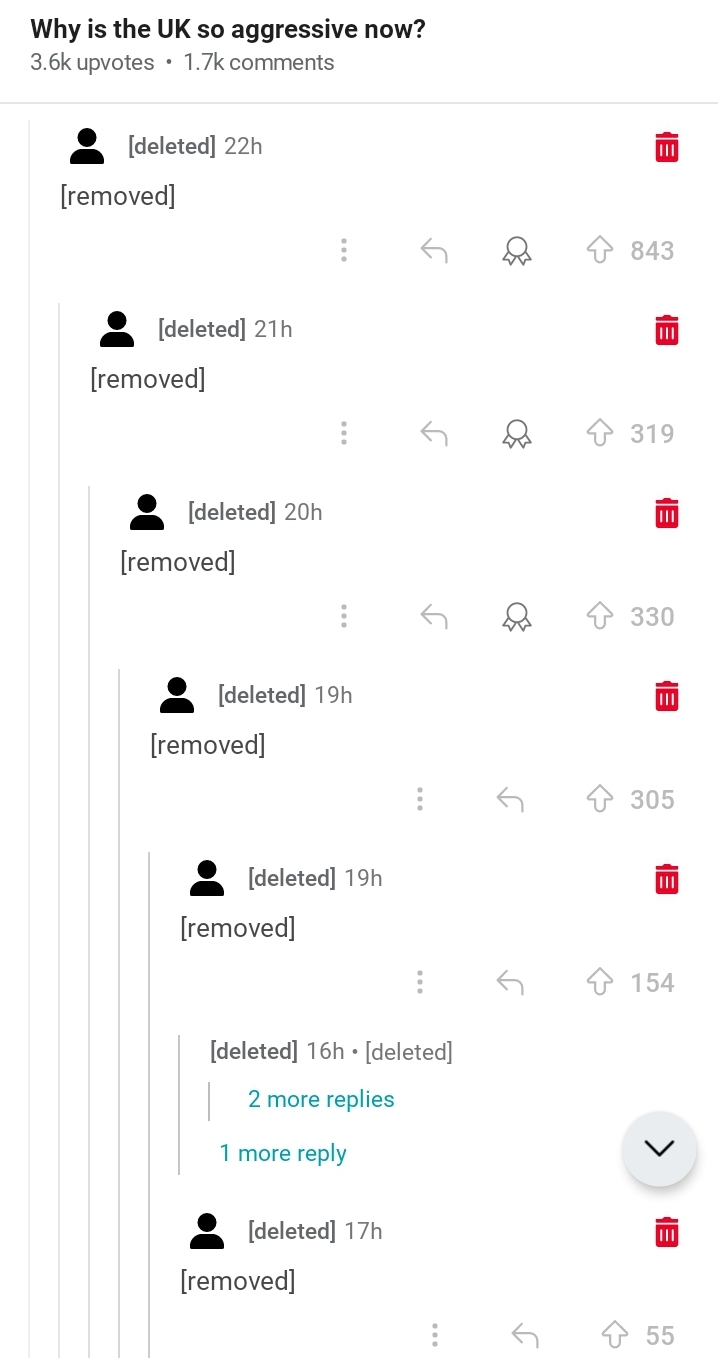This screenshot has width=718, height=1358.
Task: Expand 2 more replies
Action: 321,1099
